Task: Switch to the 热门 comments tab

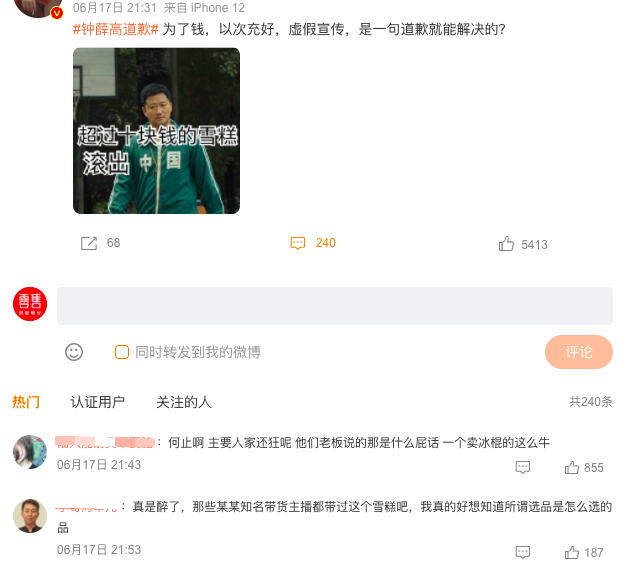Action: coord(26,402)
